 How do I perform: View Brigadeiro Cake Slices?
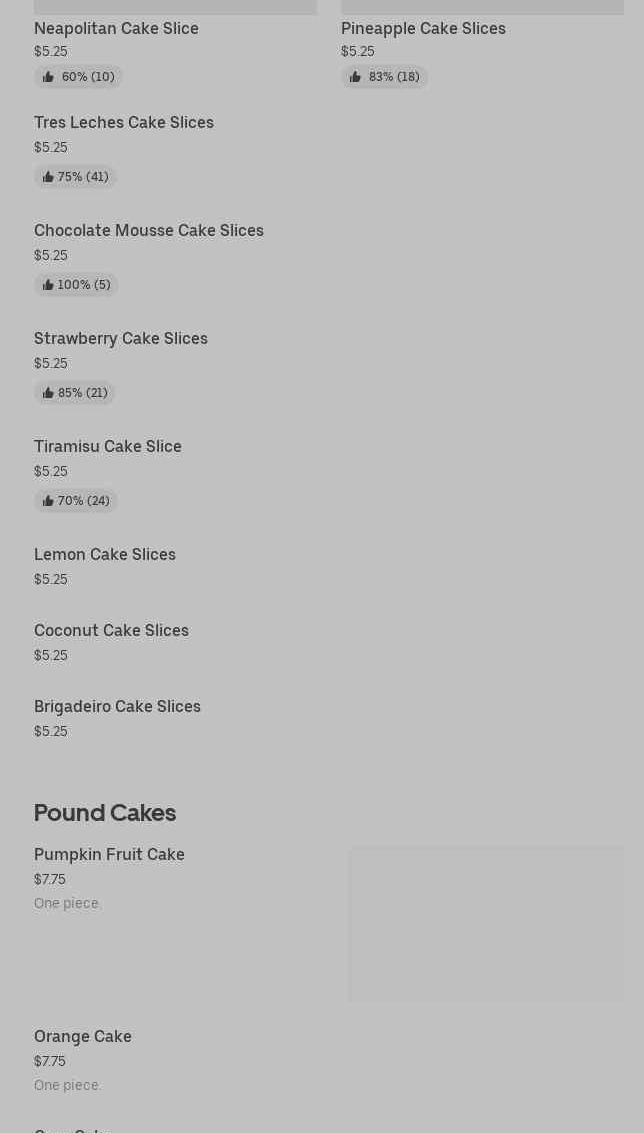tap(117, 706)
